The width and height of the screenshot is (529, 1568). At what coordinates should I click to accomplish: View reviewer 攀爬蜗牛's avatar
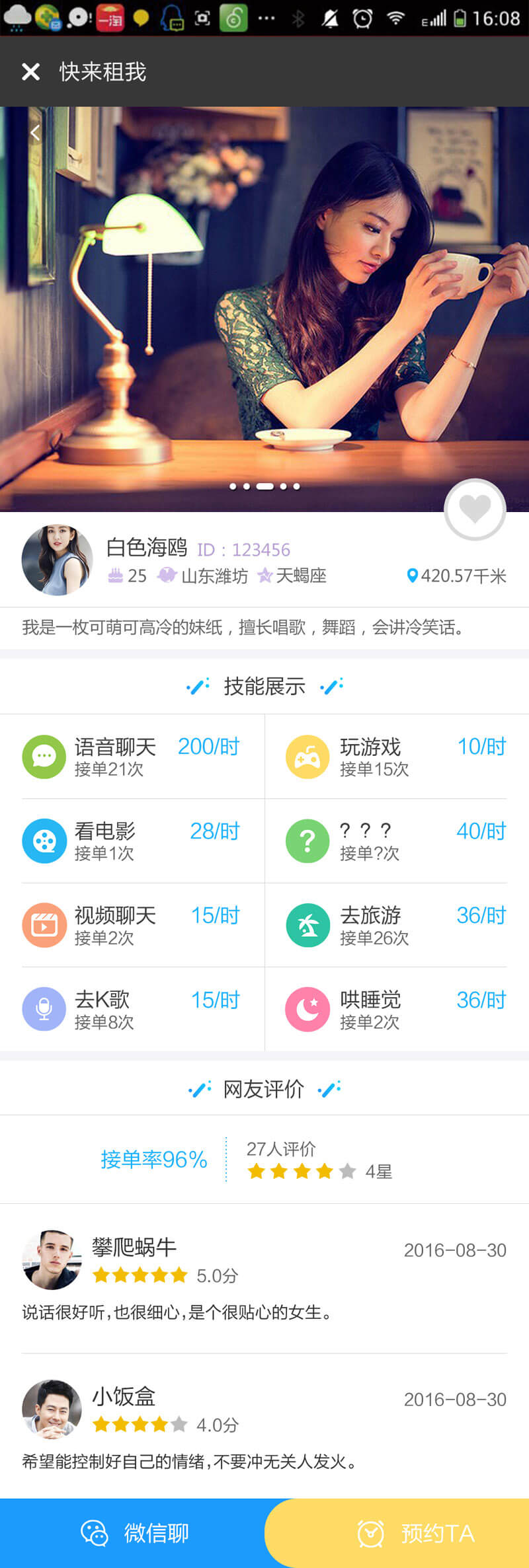(52, 1259)
